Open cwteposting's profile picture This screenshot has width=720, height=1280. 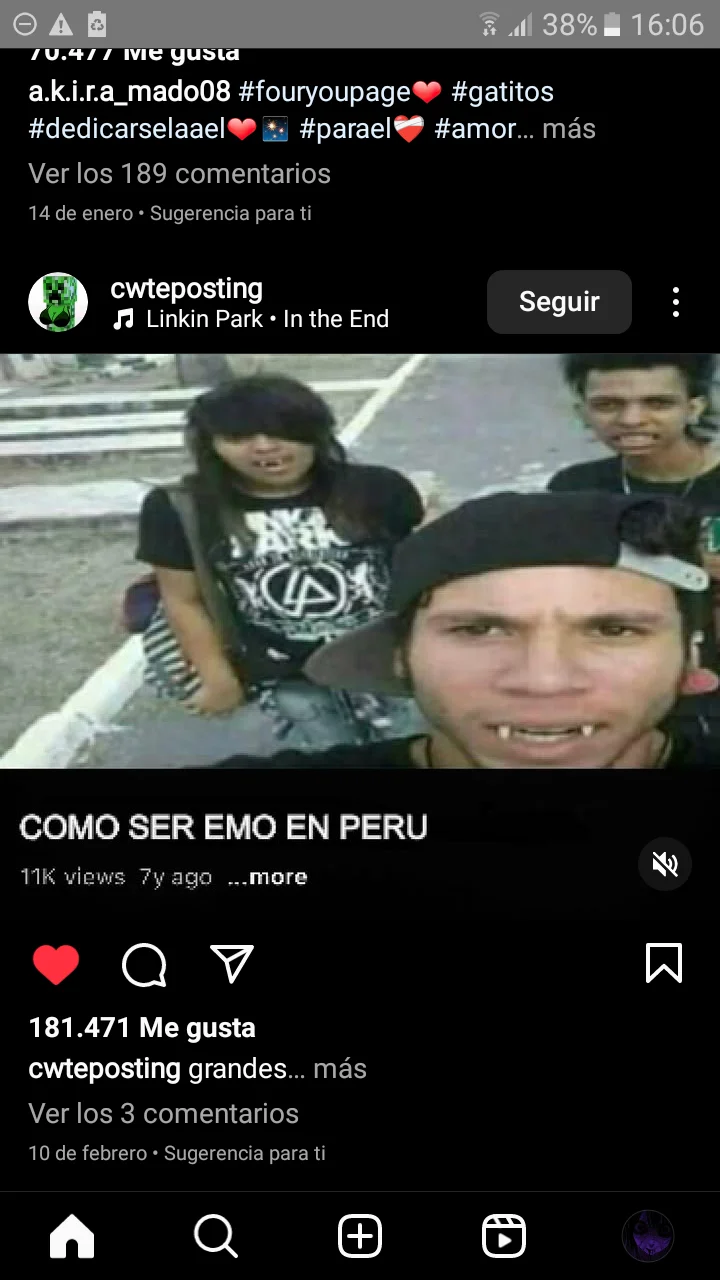pos(58,302)
